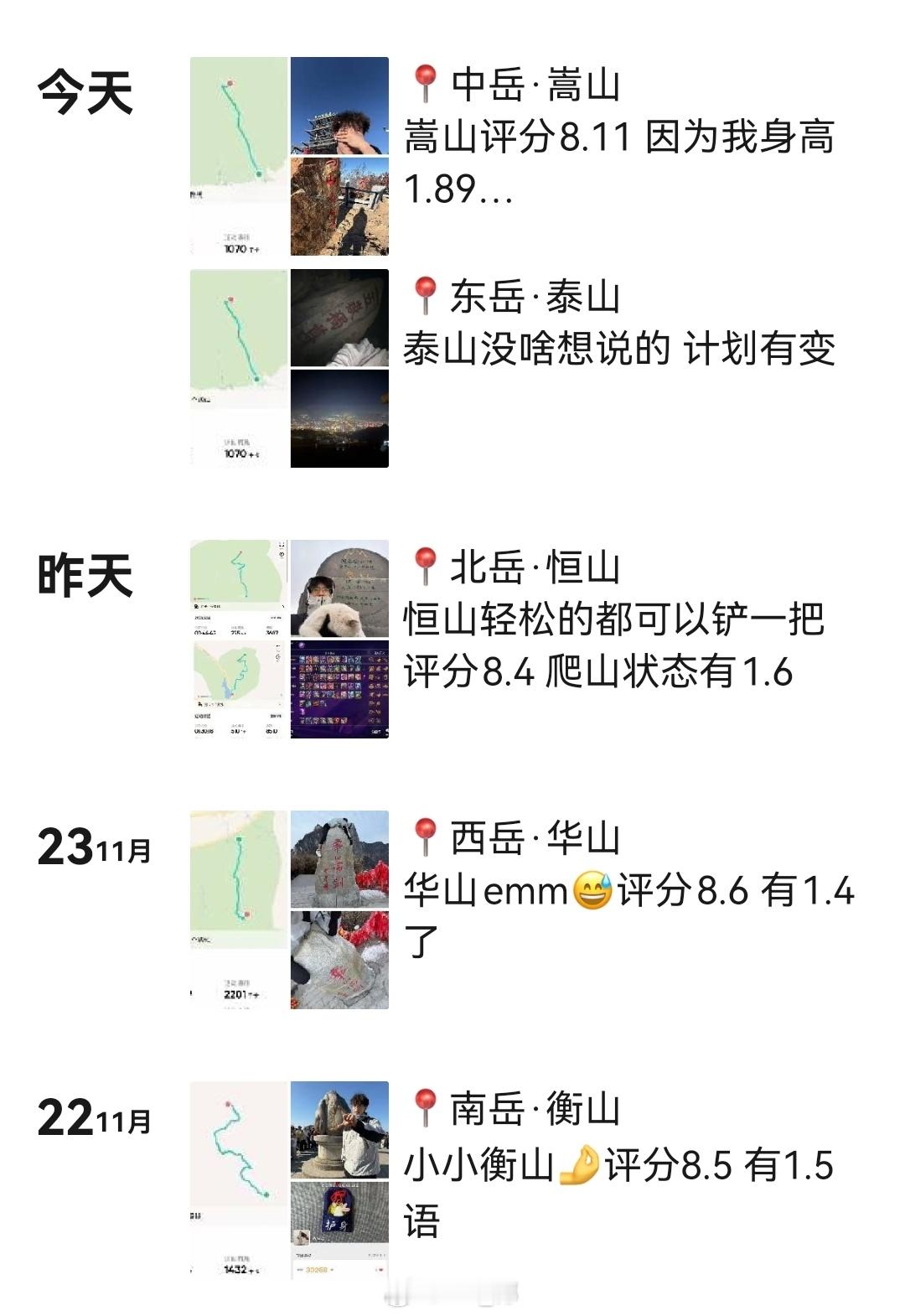Tap the red start marker on 嵩山 route map
Screen dimensions: 905x1316
(230, 84)
